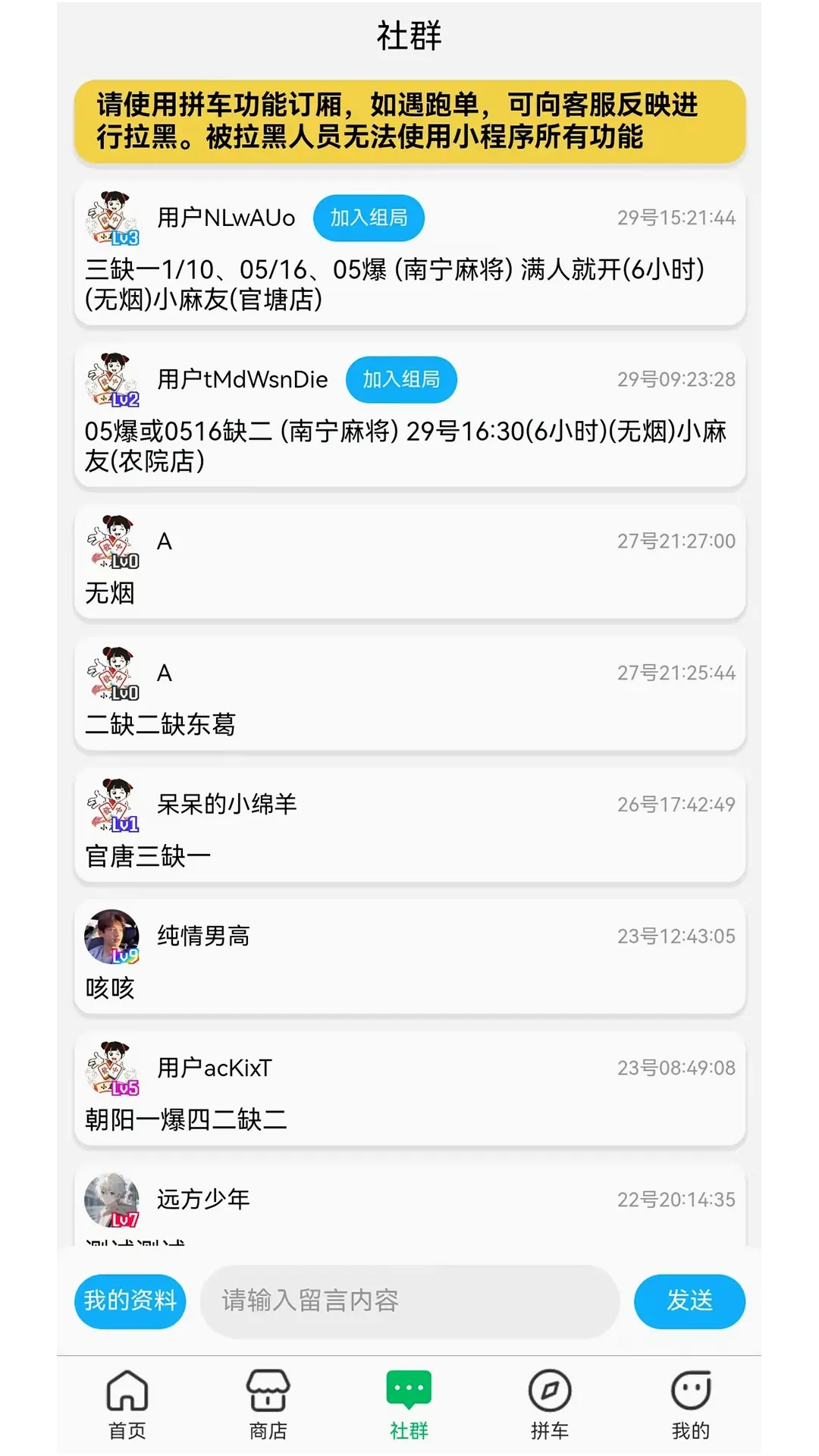The width and height of the screenshot is (819, 1456).
Task: Switch to the 我的 tab
Action: (691, 1404)
